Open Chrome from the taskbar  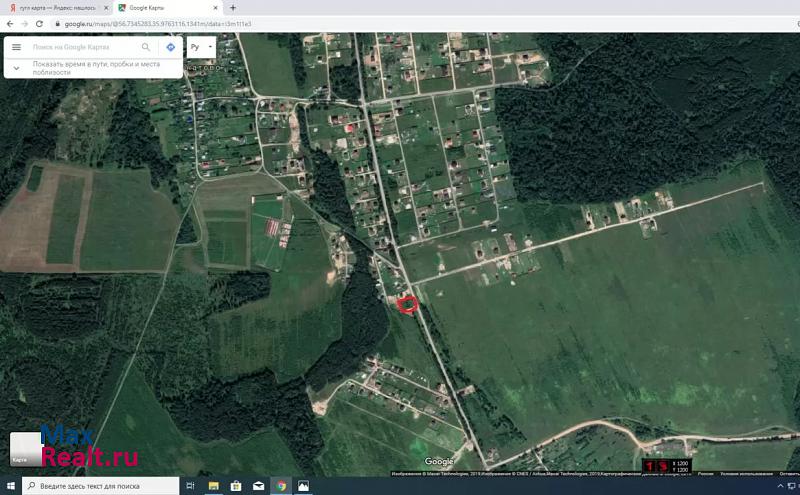pos(282,486)
